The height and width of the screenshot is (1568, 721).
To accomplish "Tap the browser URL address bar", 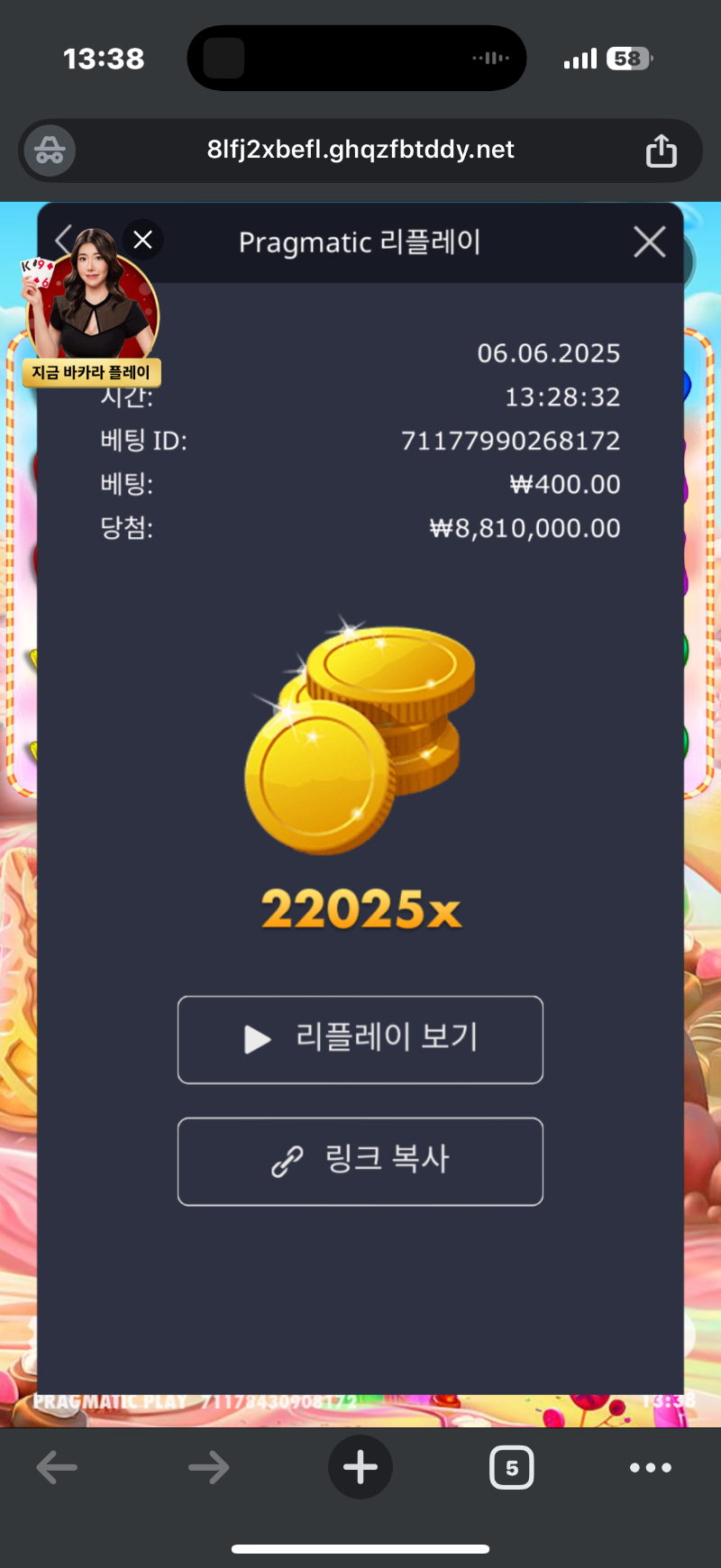I will pyautogui.click(x=360, y=150).
